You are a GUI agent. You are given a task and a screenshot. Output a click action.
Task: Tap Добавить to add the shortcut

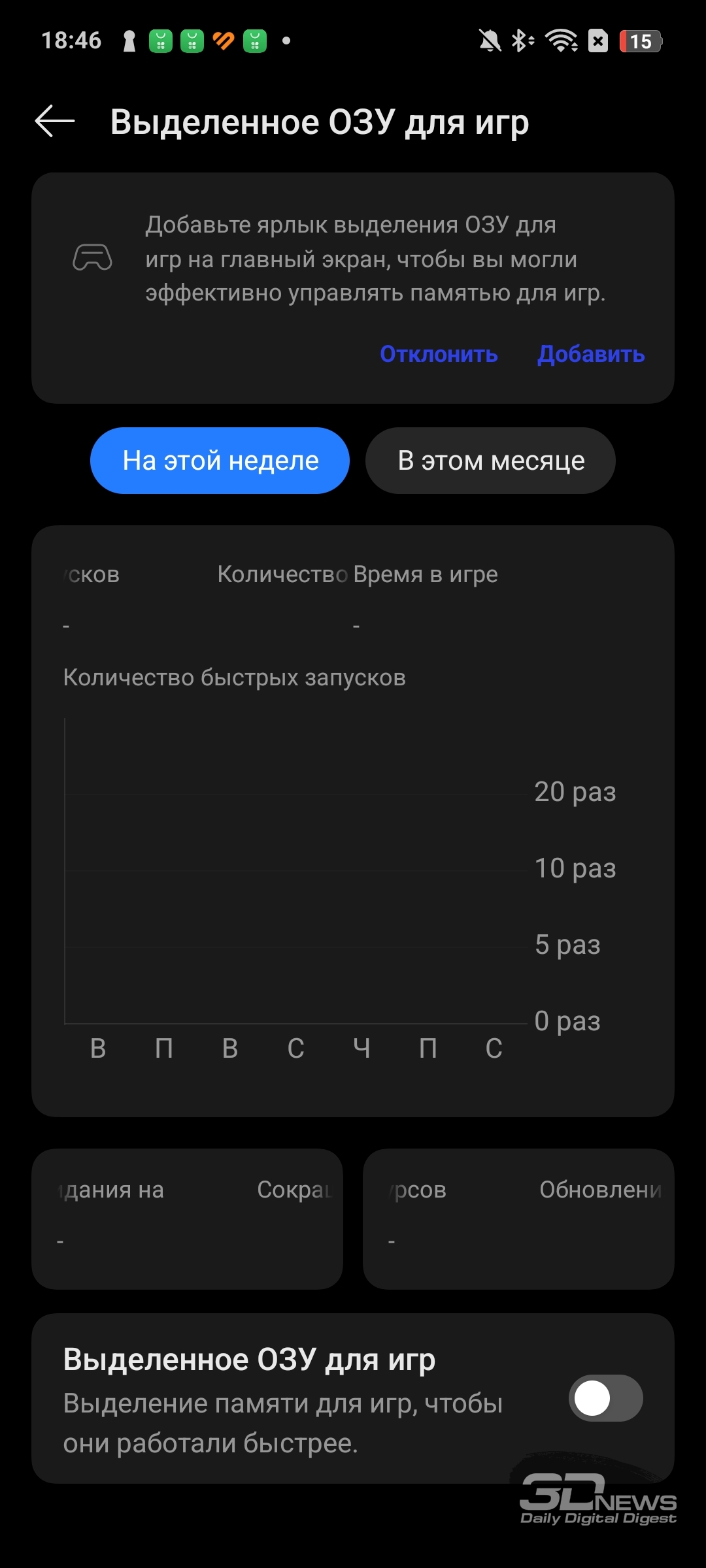591,354
